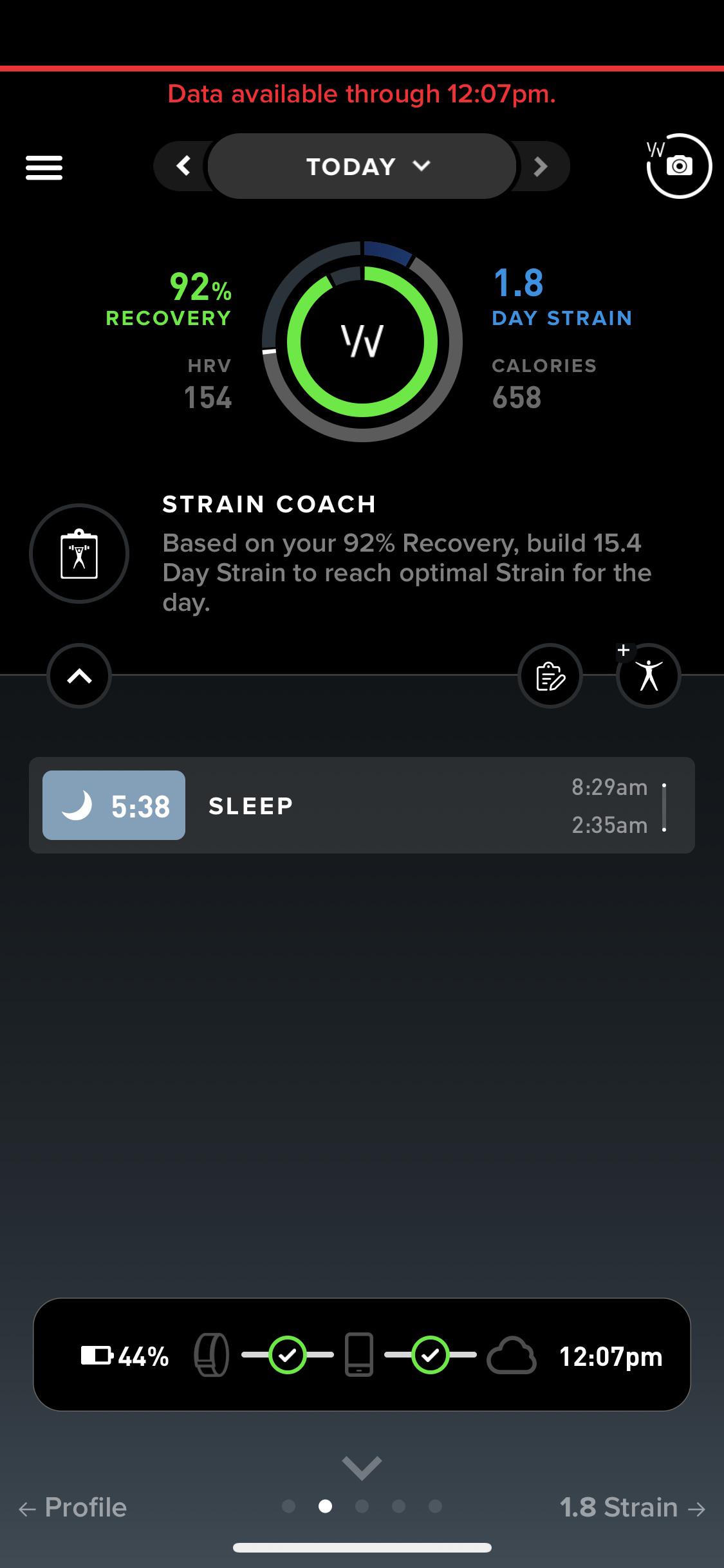
Task: Tap the WHOOP strap battery icon
Action: click(x=98, y=1356)
